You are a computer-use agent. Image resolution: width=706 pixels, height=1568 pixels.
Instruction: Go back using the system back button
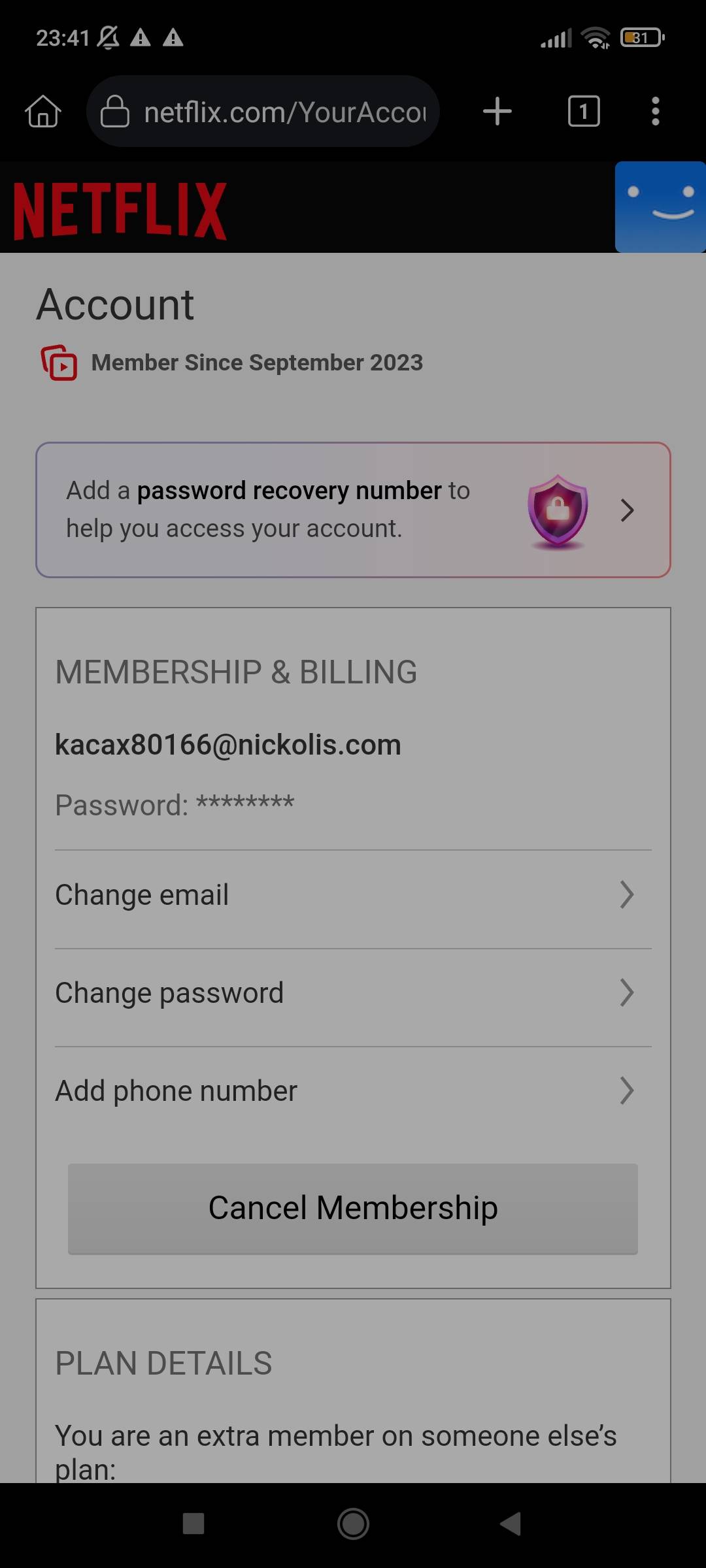(x=511, y=1524)
